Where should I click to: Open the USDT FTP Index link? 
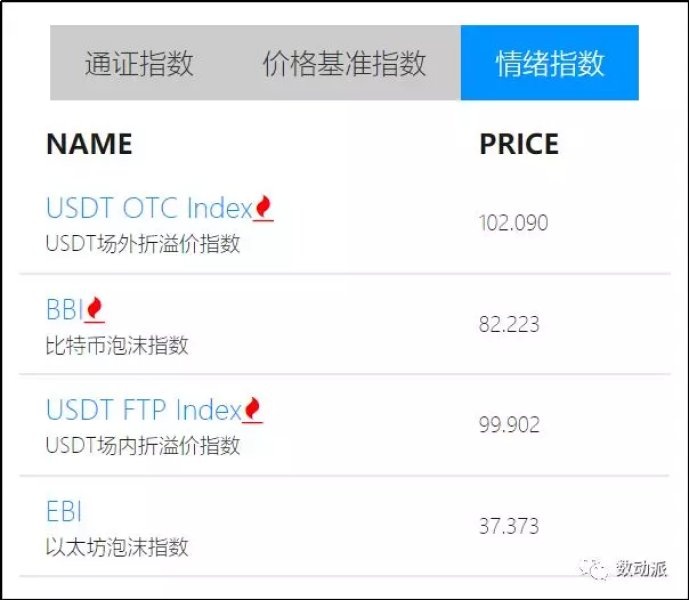click(x=144, y=410)
